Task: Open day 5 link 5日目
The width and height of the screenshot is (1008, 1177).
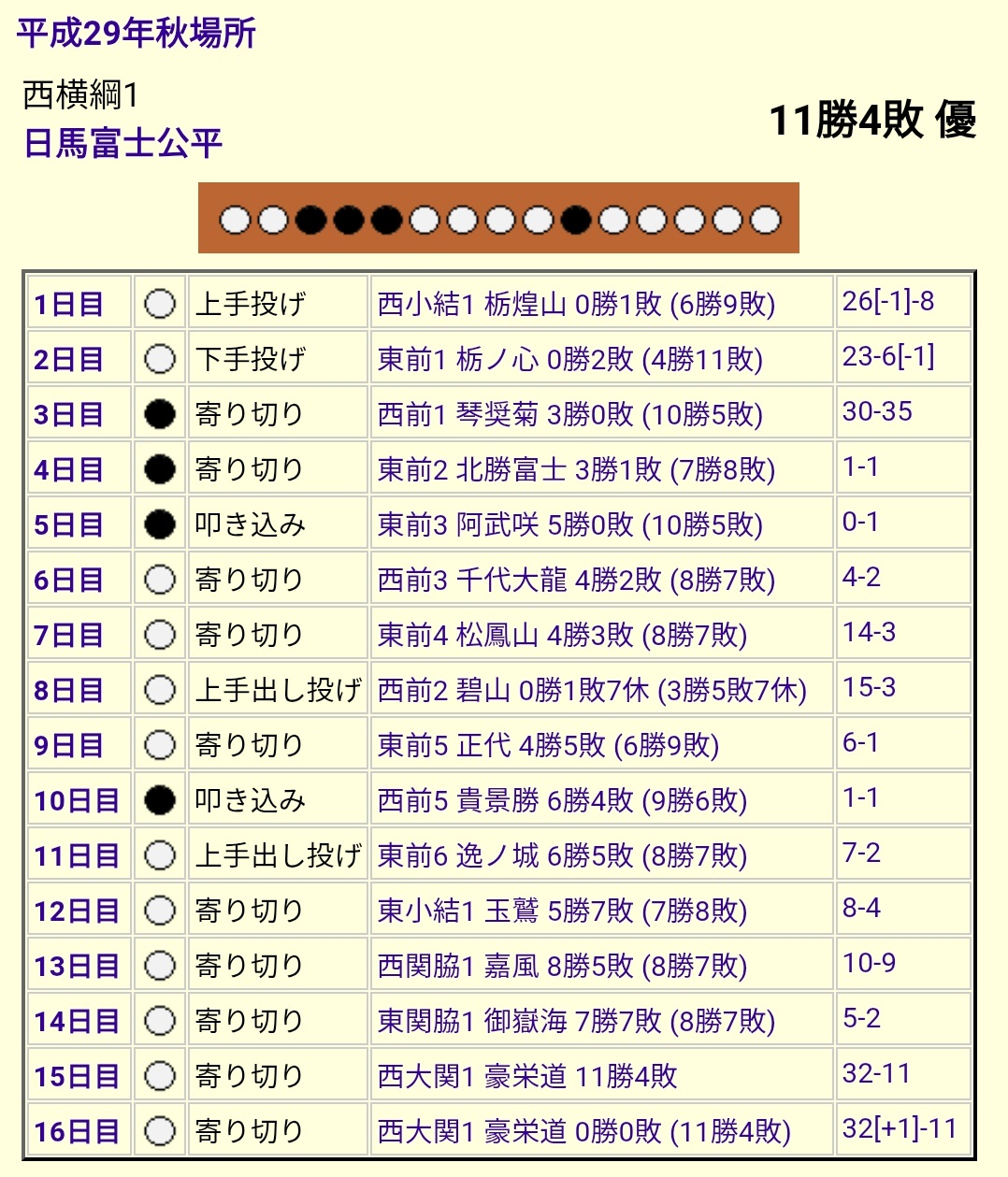Action: tap(69, 524)
